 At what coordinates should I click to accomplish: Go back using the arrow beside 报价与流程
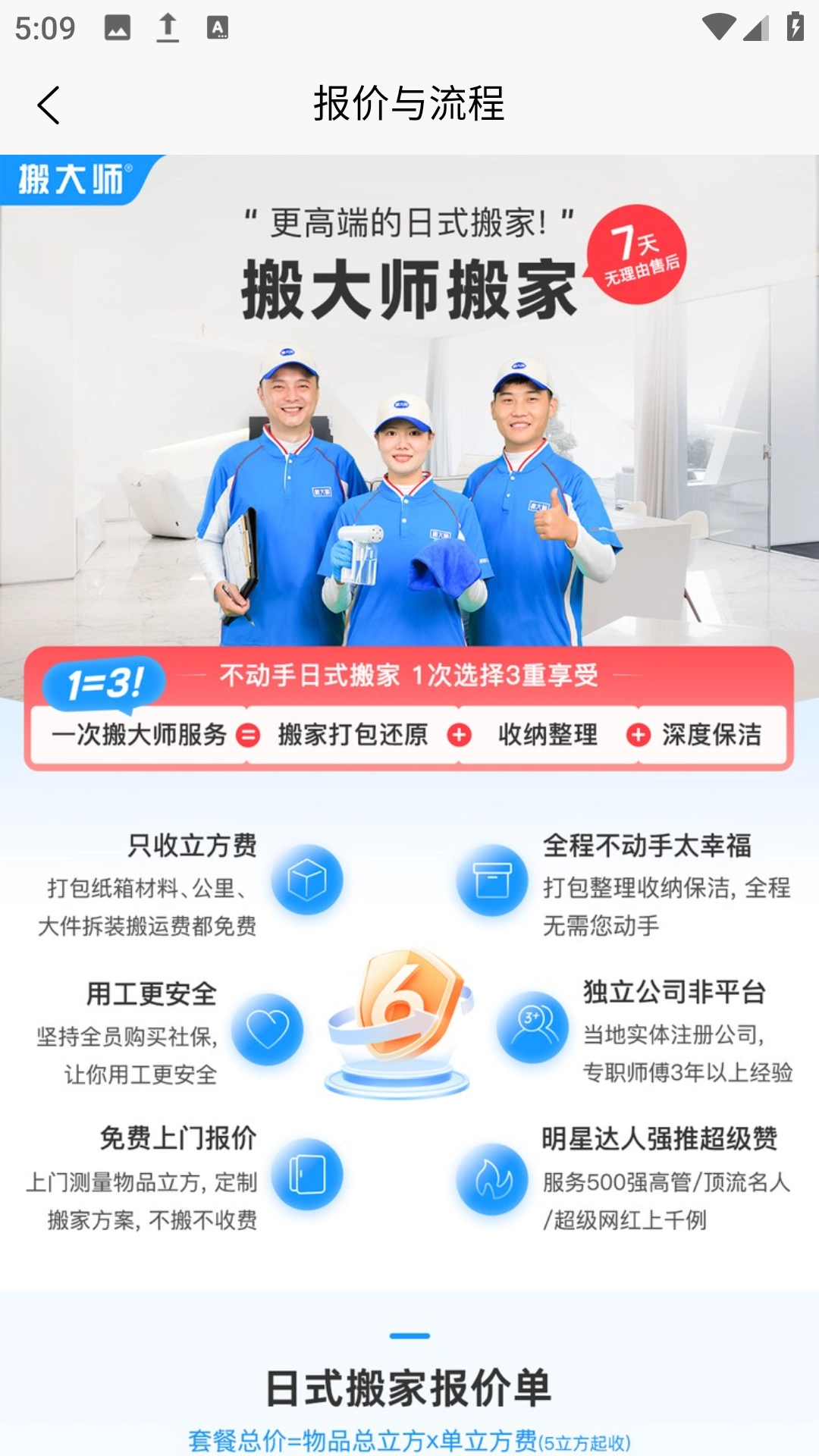[x=49, y=103]
